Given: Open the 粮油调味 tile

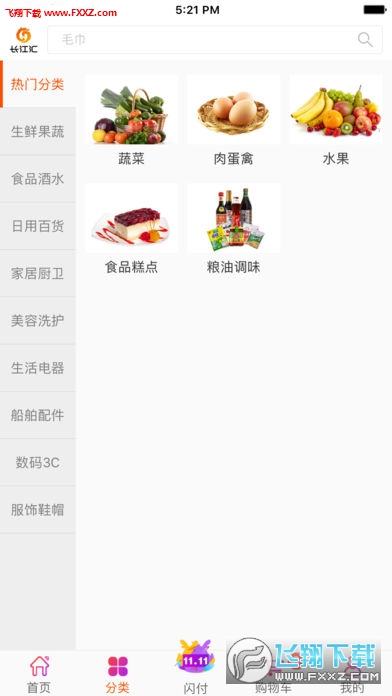Looking at the screenshot, I should click(x=234, y=229).
